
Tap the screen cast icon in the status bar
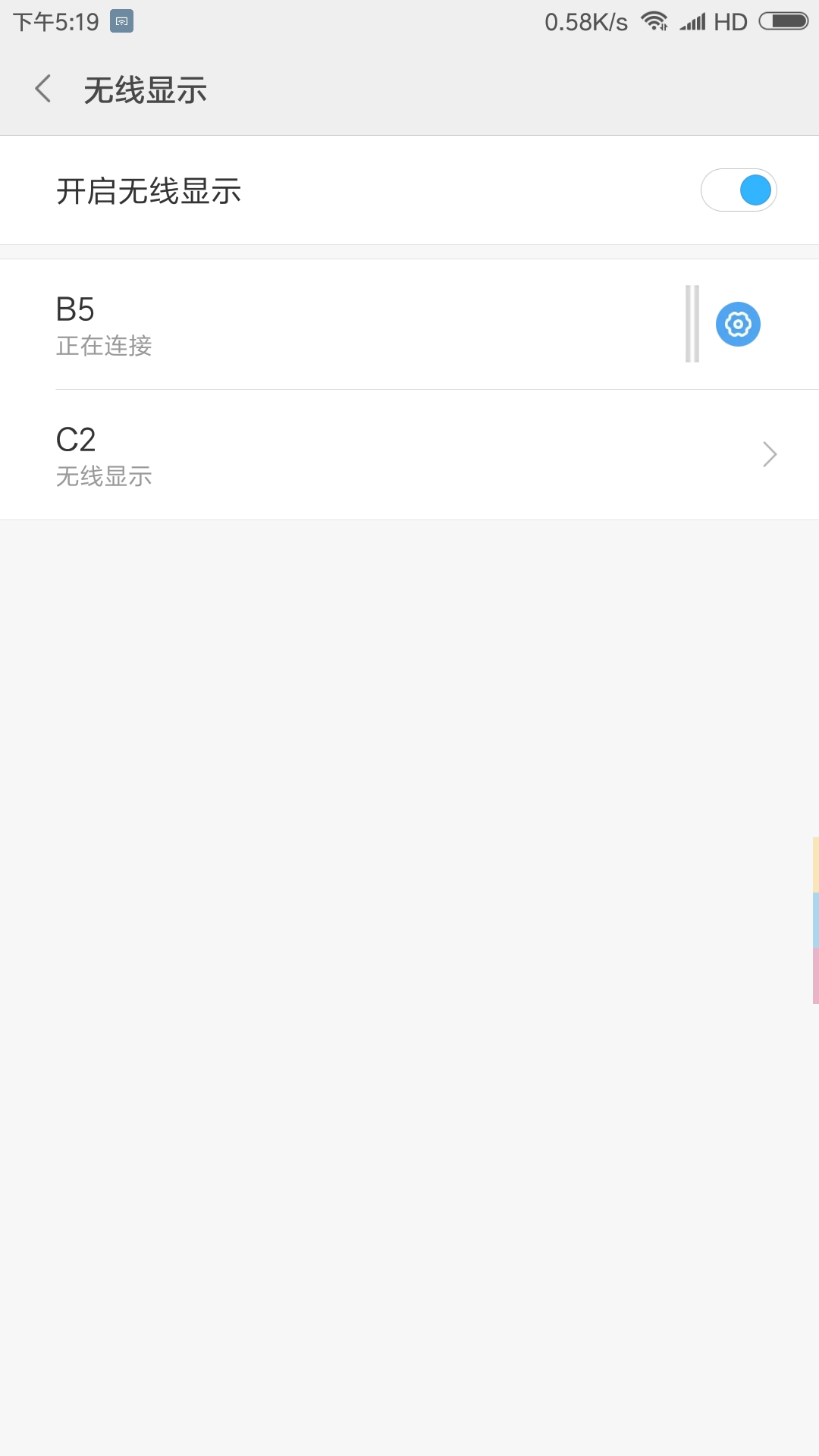tap(121, 20)
